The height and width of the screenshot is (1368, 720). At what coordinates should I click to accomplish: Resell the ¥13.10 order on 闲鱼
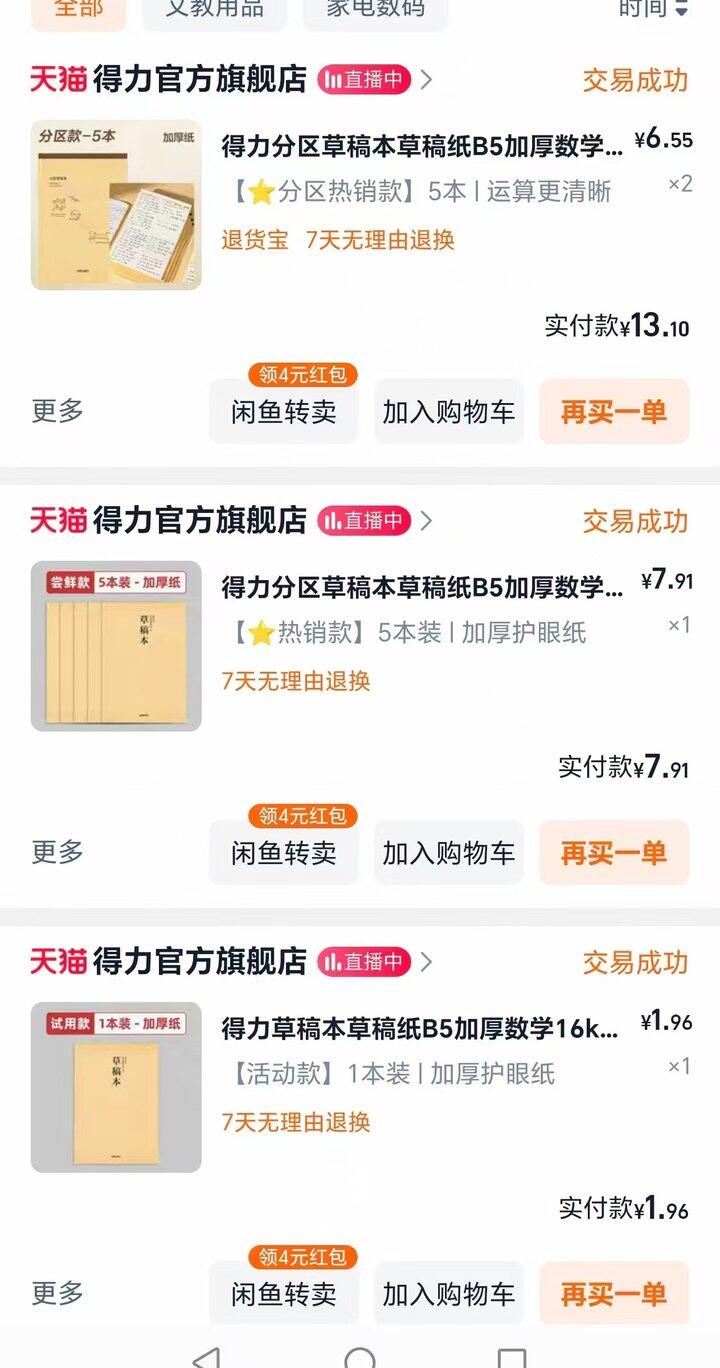[284, 411]
